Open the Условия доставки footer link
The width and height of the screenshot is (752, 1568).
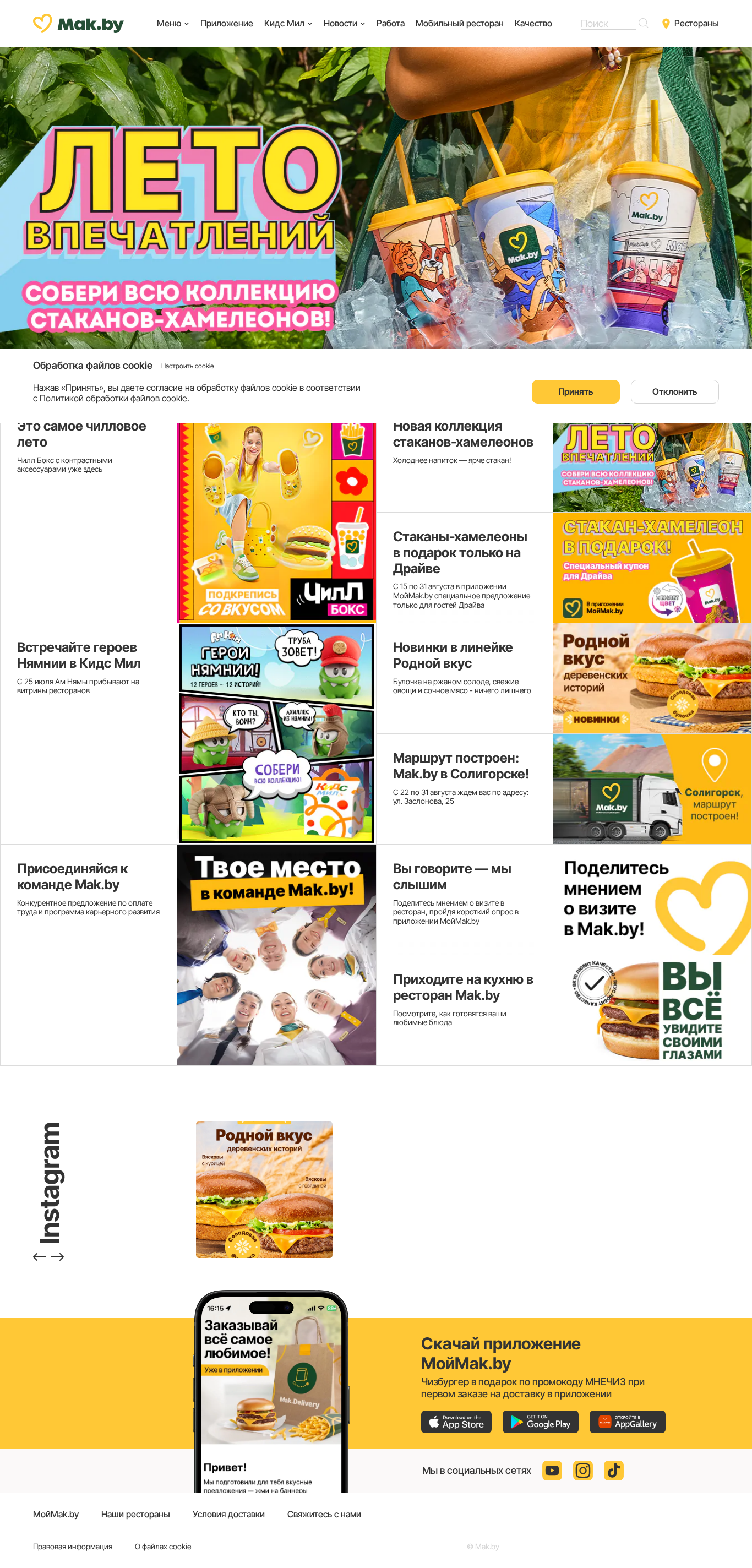[228, 1514]
